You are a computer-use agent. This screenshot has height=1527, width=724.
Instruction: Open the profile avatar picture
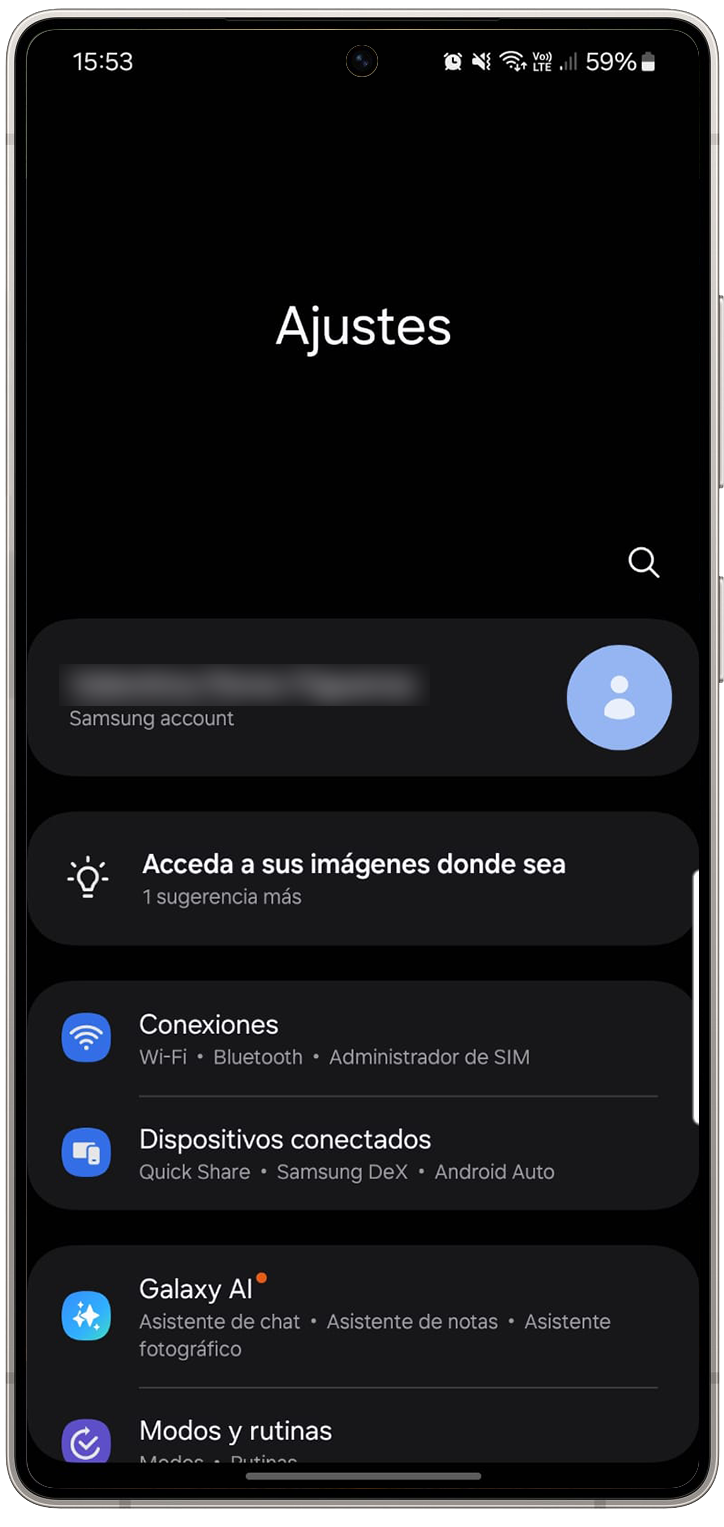coord(619,698)
